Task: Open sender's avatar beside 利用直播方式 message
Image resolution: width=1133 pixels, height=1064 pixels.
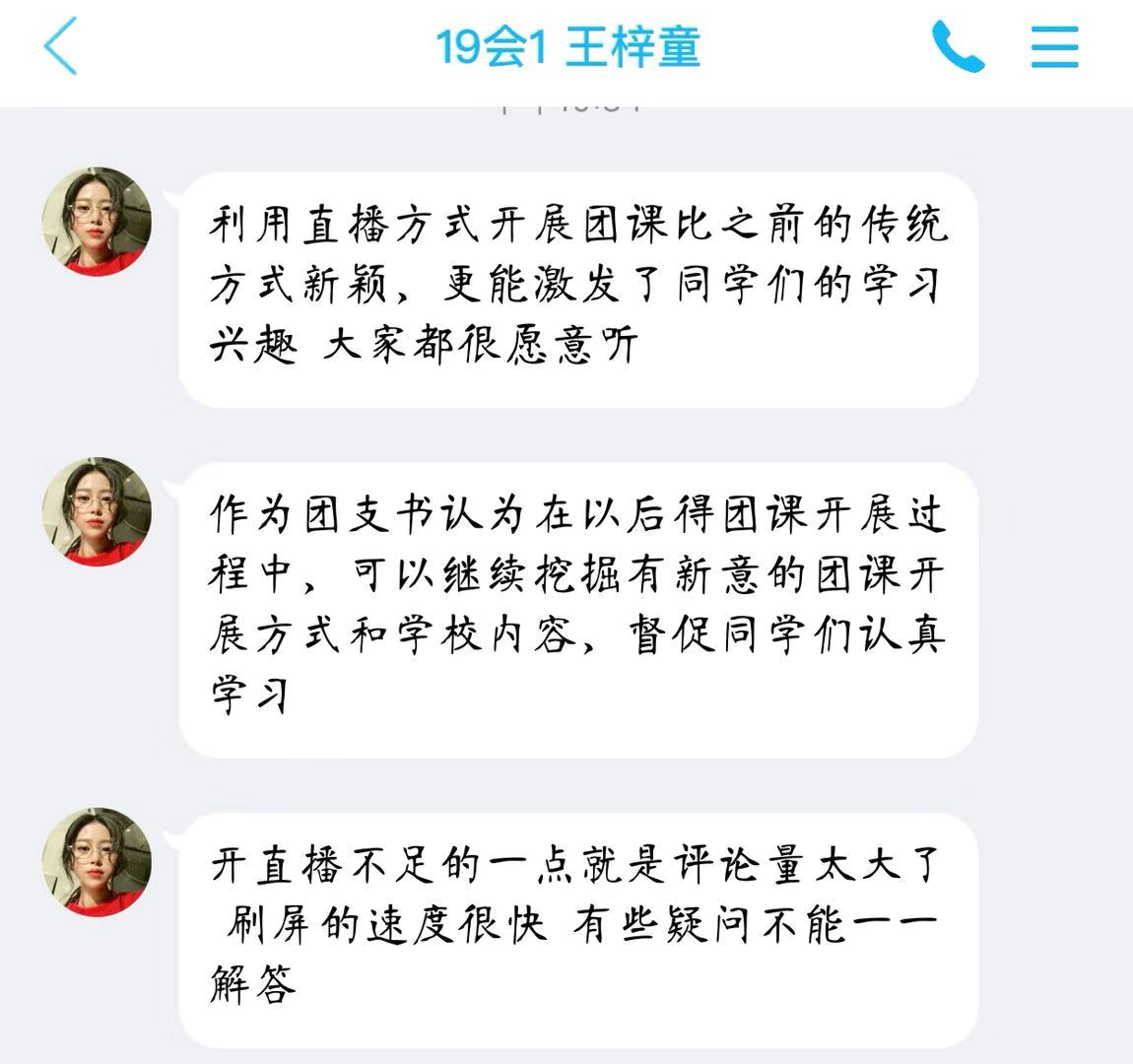Action: tap(97, 222)
